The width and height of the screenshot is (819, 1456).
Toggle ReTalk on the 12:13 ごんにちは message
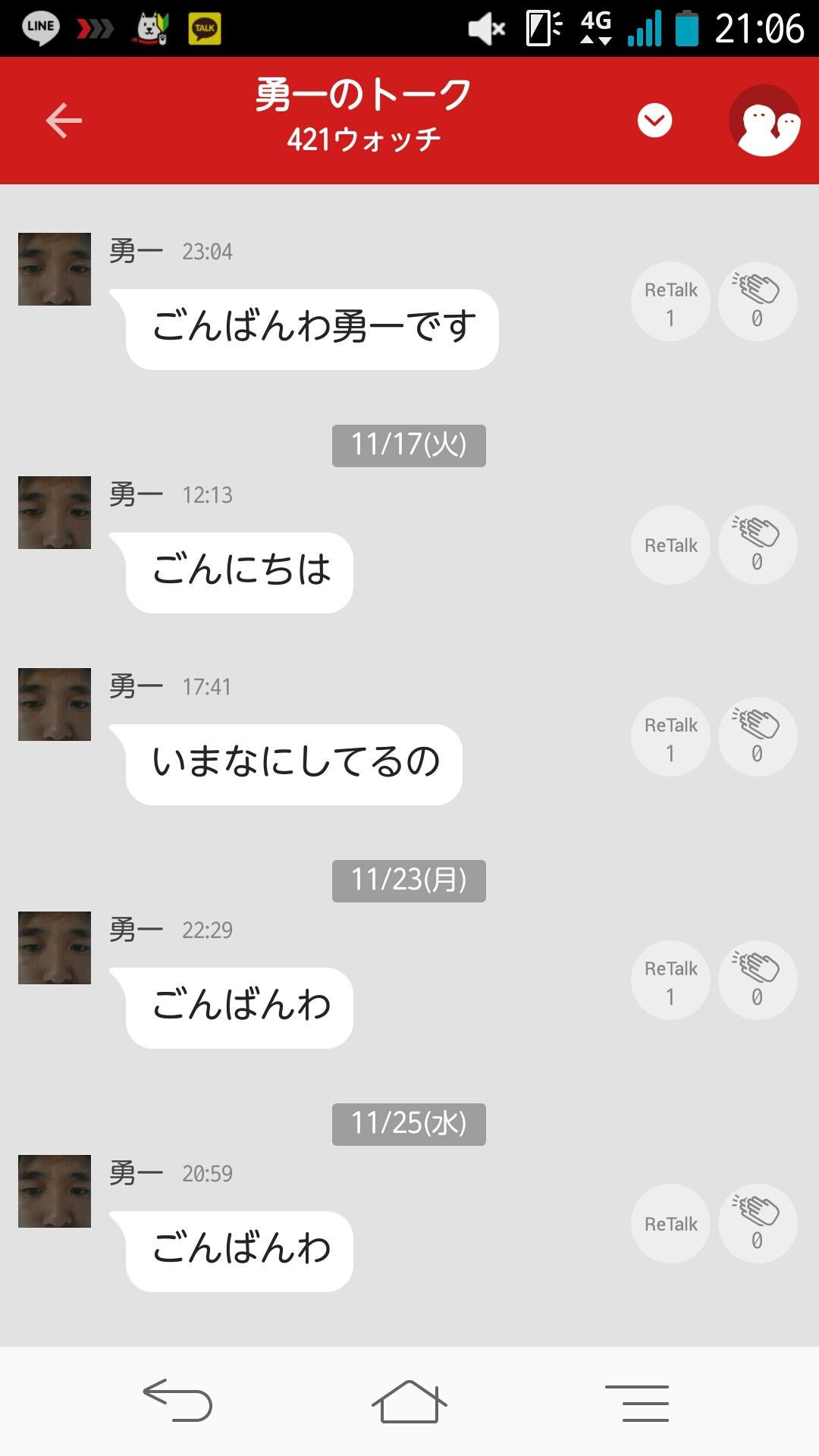click(x=670, y=544)
